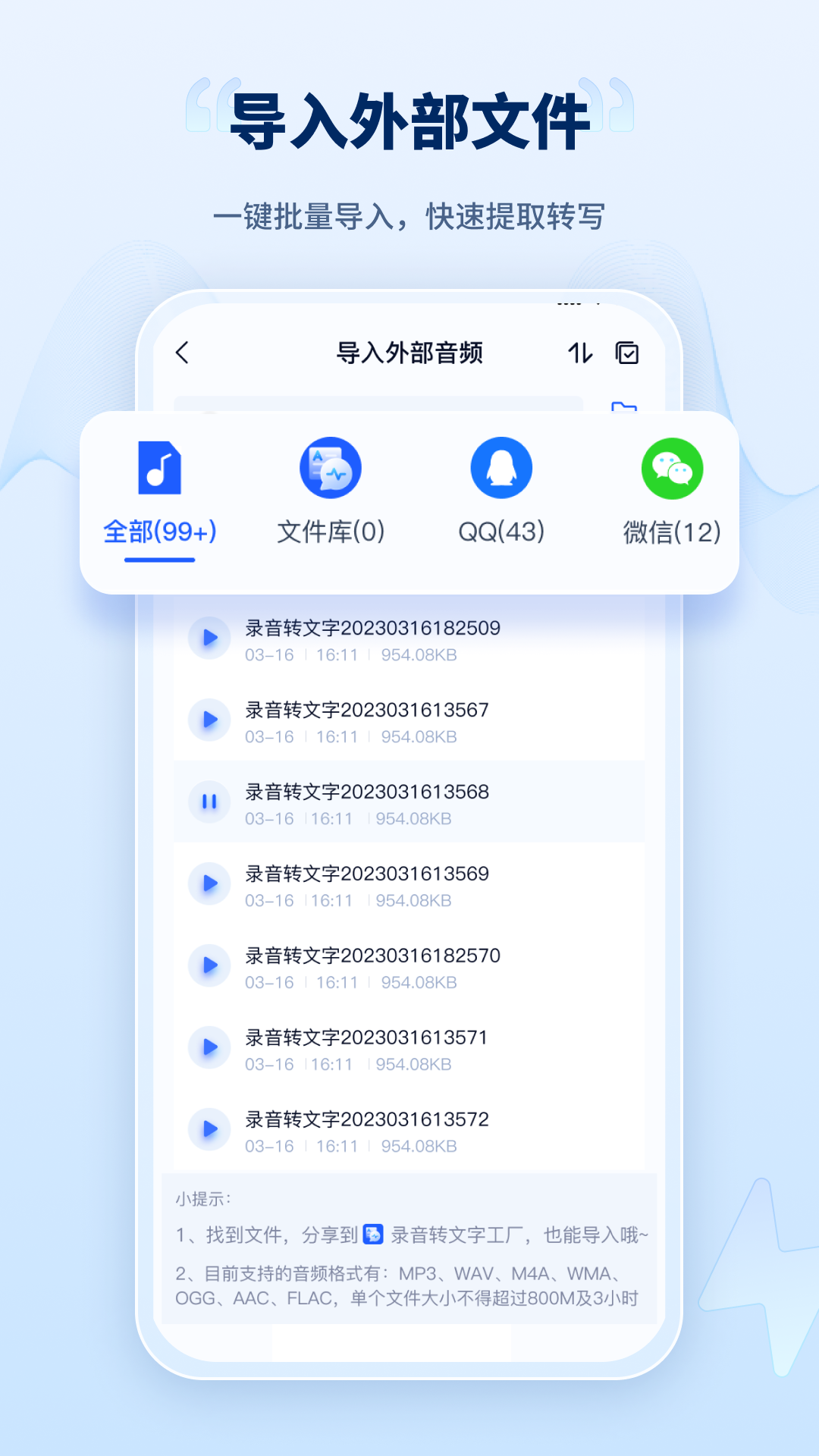
Task: Tap the WeChat icon above 微信(12)
Action: 673,469
